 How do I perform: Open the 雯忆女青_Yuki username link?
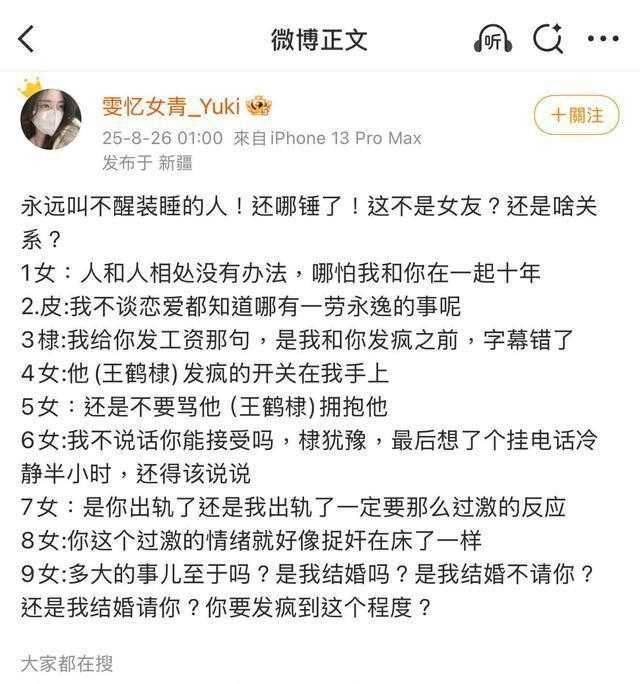pos(171,107)
